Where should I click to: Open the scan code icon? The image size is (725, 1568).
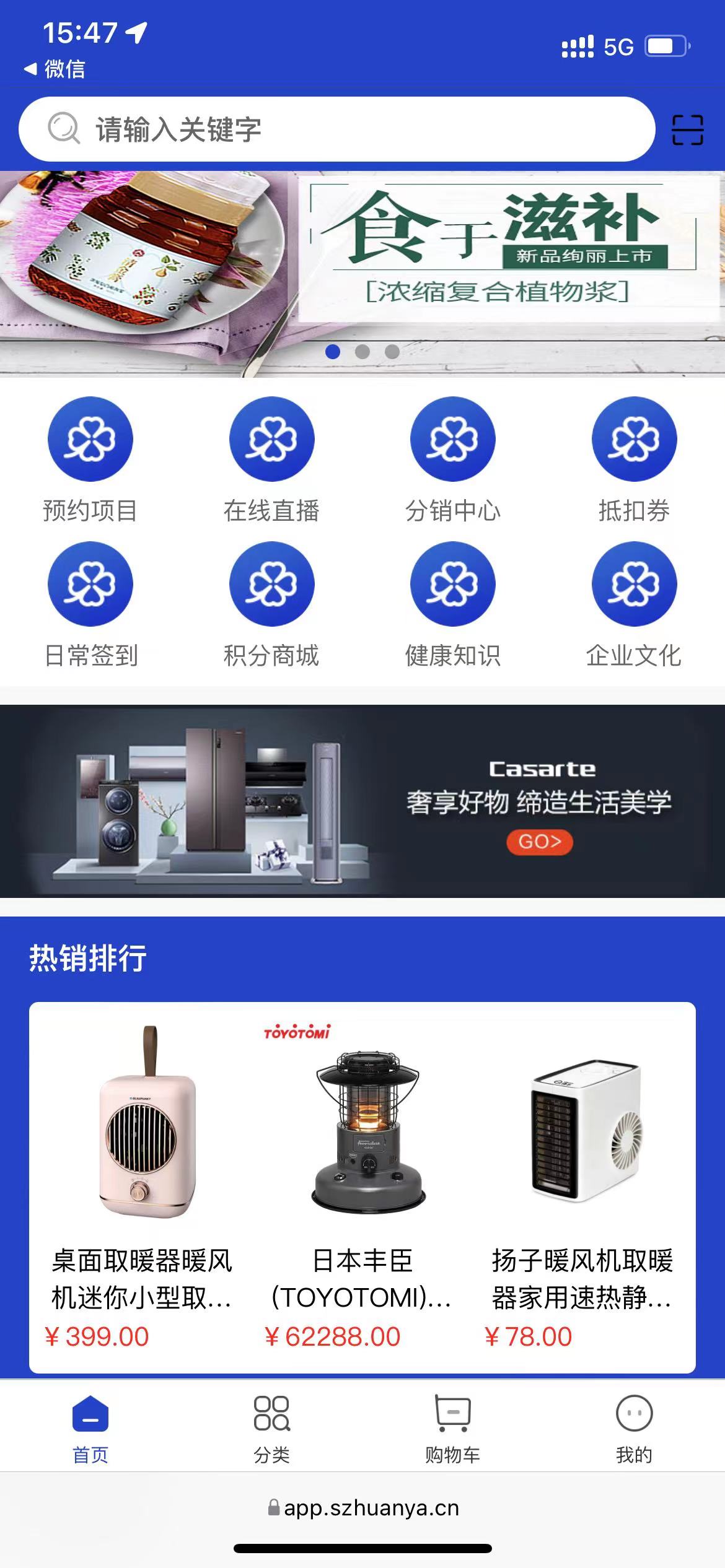(x=687, y=130)
